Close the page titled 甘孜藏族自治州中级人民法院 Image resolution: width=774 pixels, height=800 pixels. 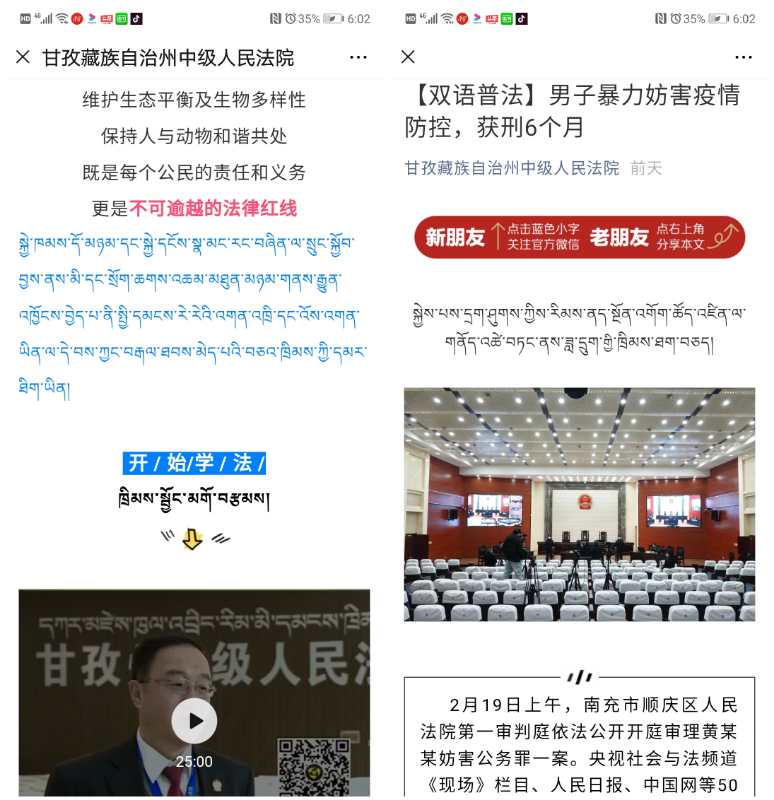(23, 57)
